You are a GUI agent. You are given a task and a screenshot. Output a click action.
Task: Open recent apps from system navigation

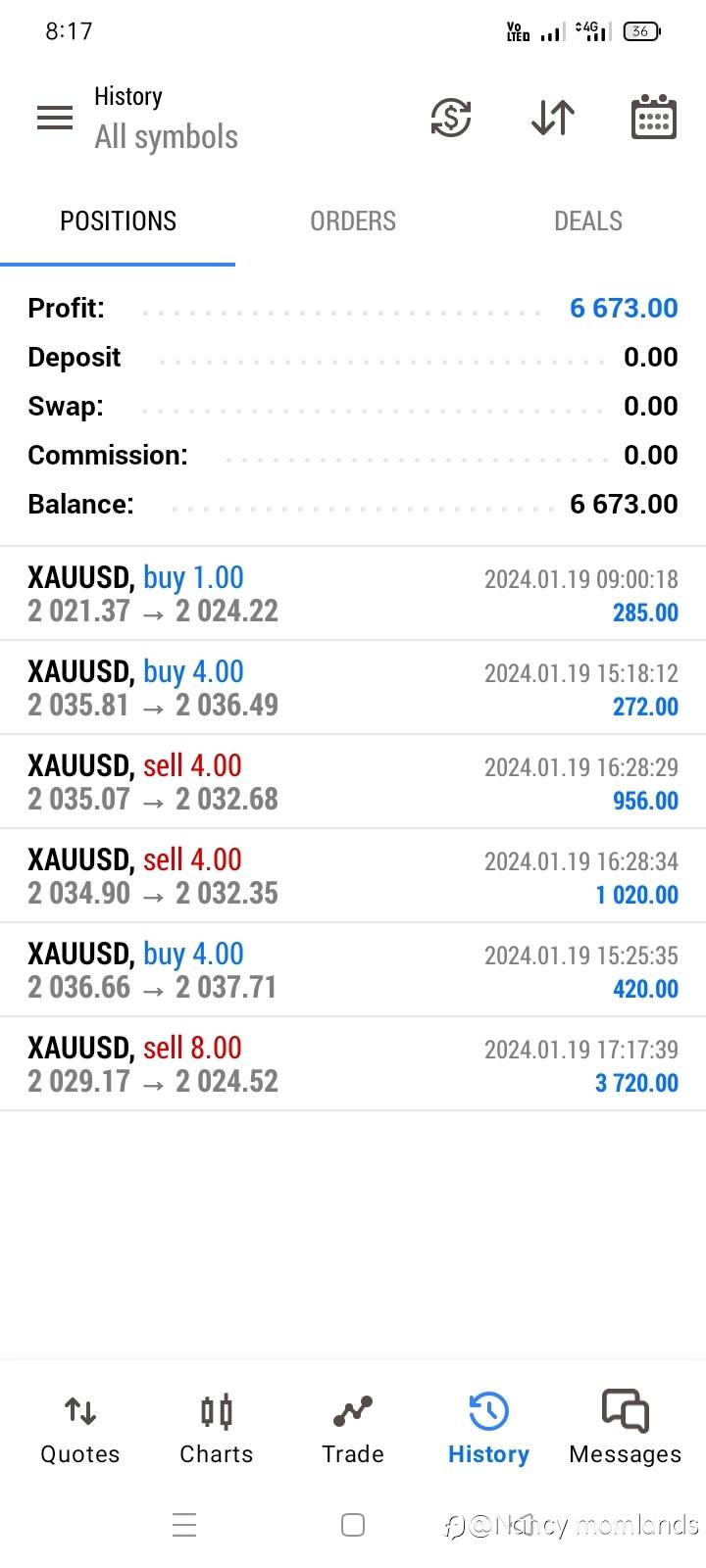[x=184, y=1525]
